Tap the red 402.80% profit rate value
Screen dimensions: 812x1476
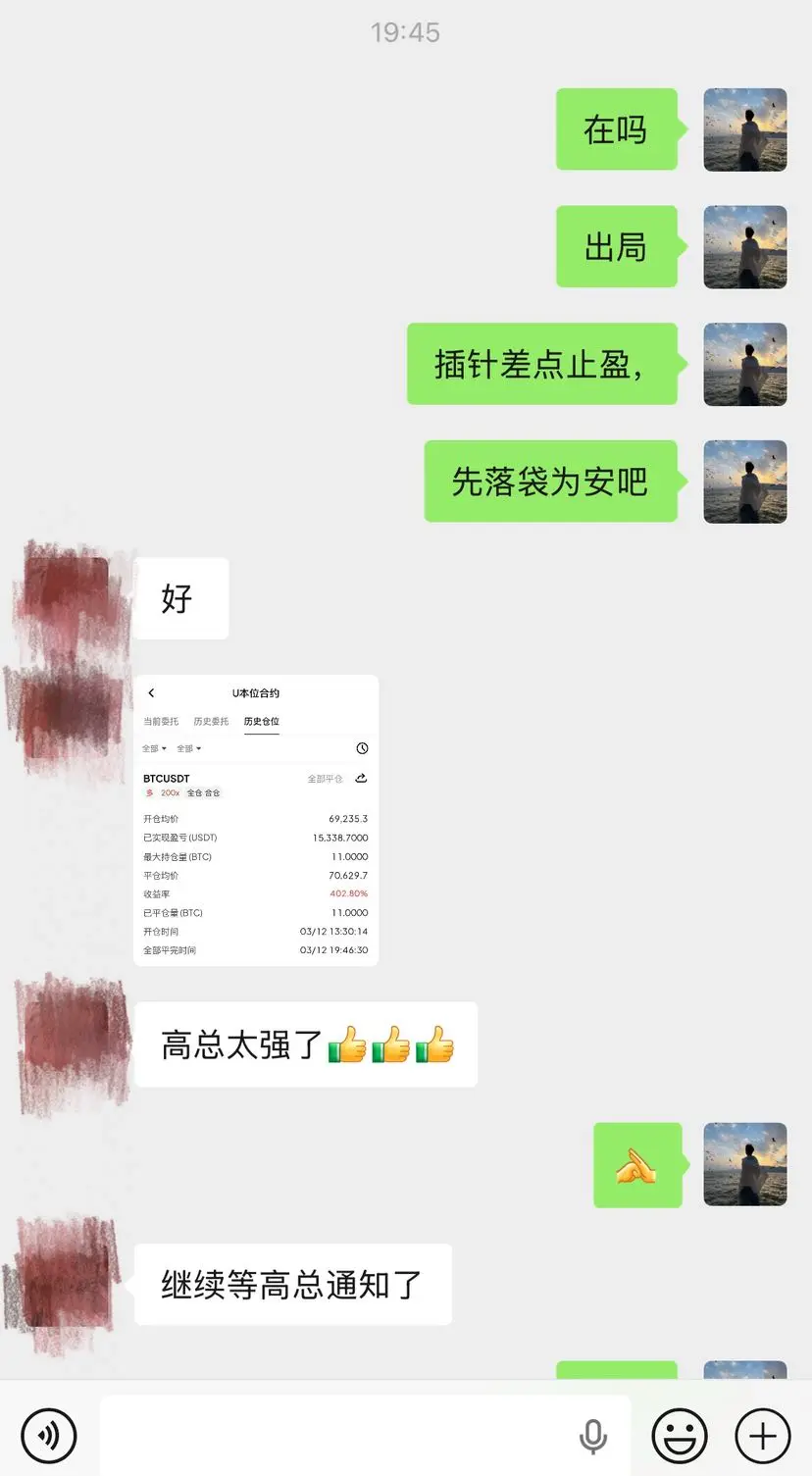click(348, 893)
